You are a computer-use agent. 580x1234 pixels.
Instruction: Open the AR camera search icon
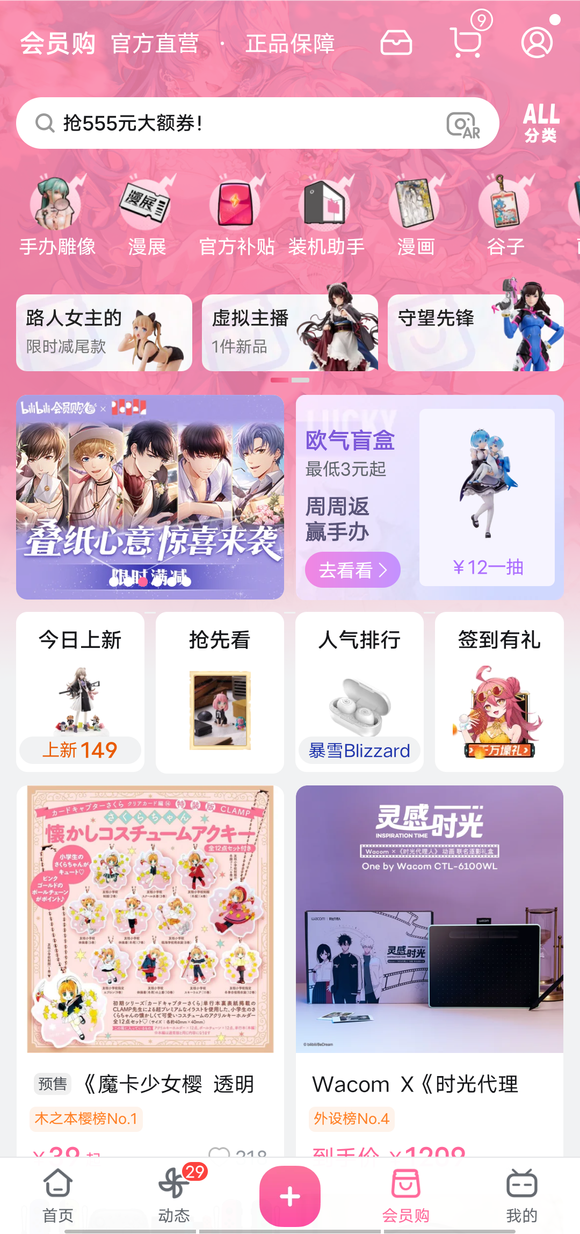(463, 124)
